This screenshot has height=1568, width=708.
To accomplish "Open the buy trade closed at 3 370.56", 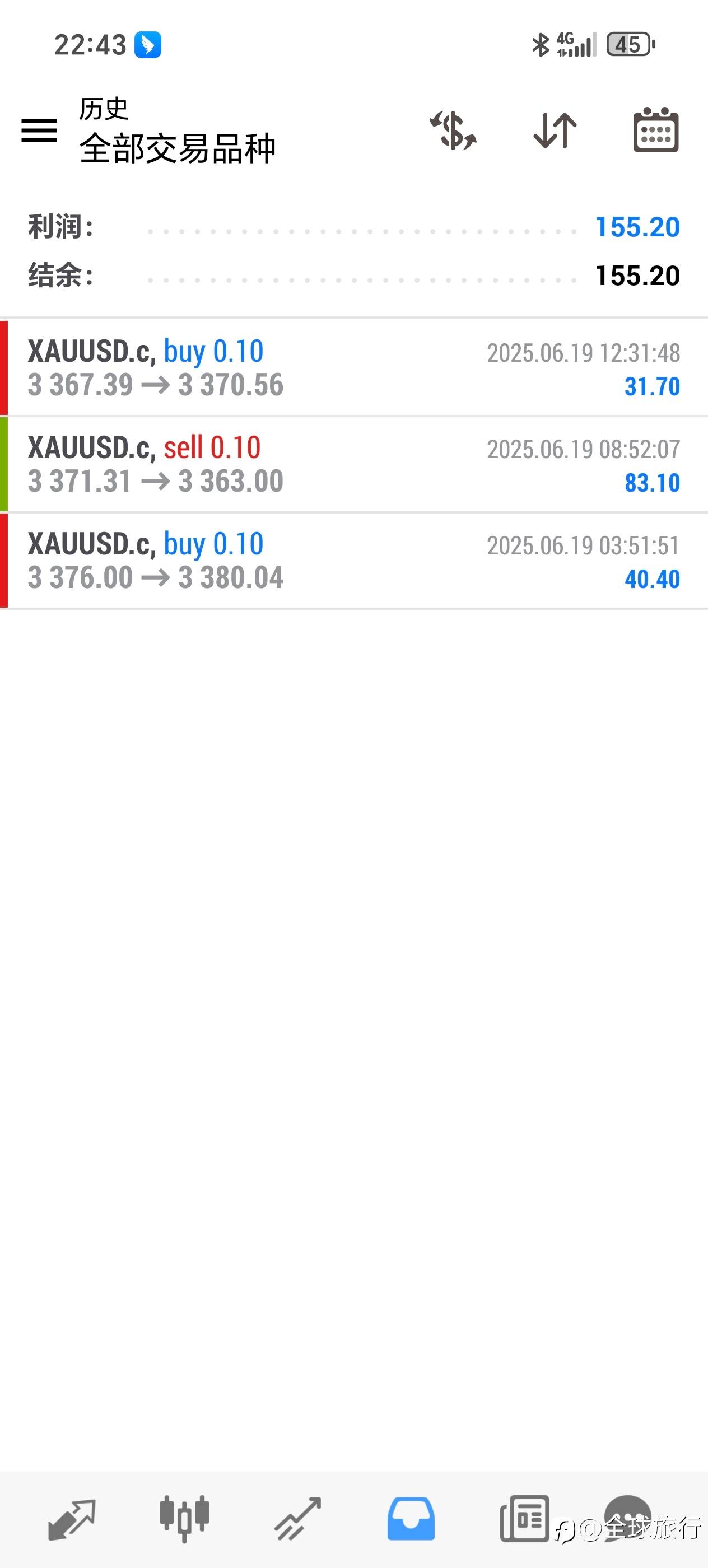I will point(353,368).
